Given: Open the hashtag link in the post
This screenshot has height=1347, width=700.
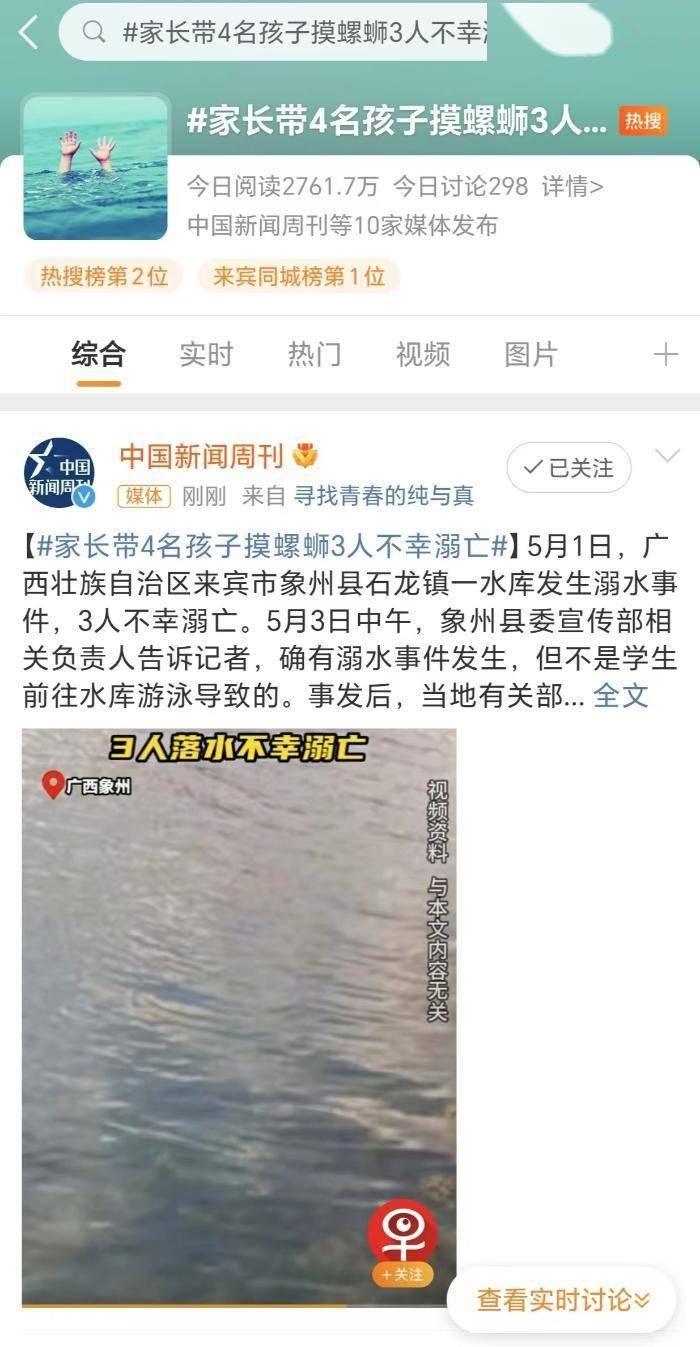Looking at the screenshot, I should (270, 547).
